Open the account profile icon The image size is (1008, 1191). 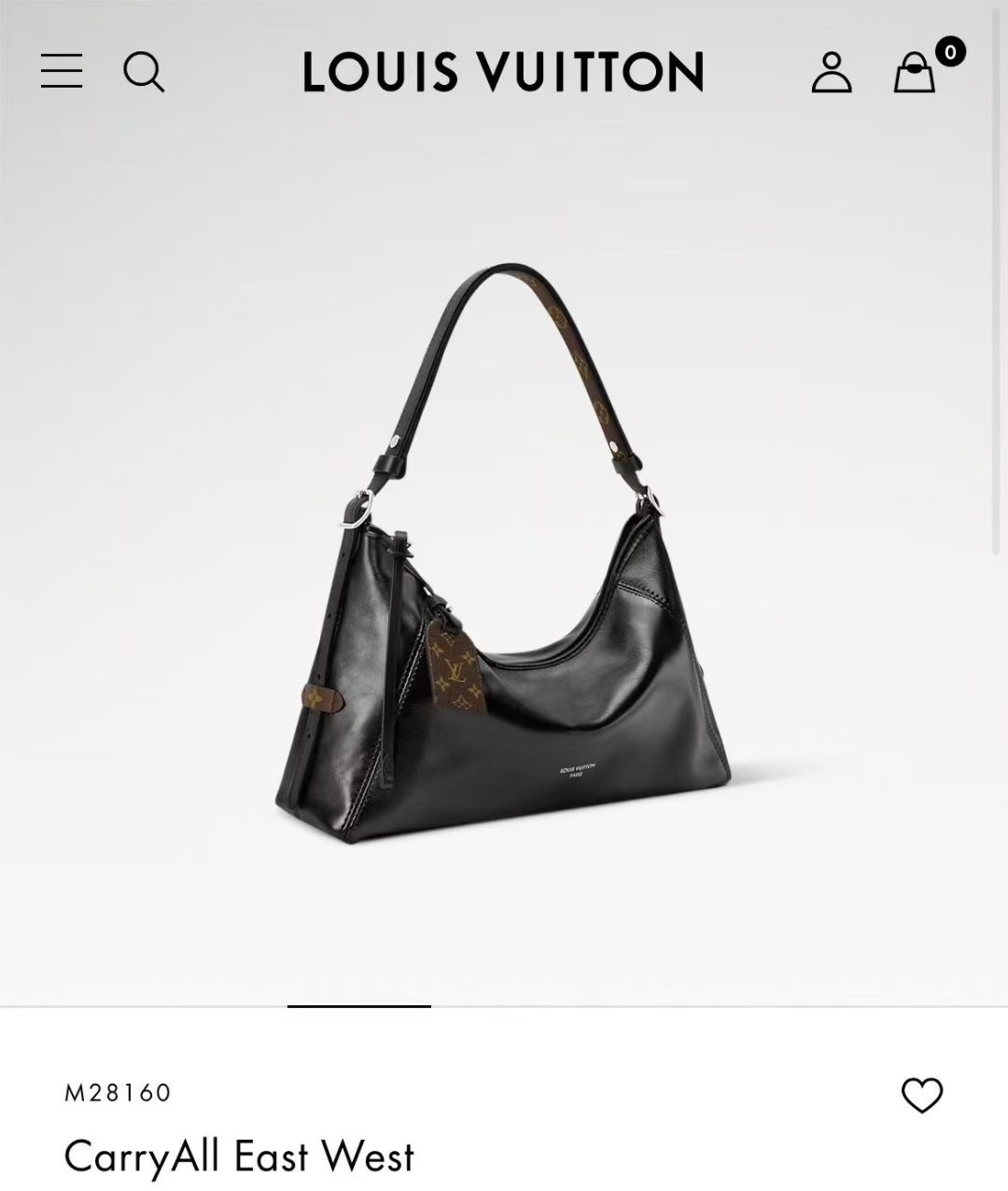[831, 72]
